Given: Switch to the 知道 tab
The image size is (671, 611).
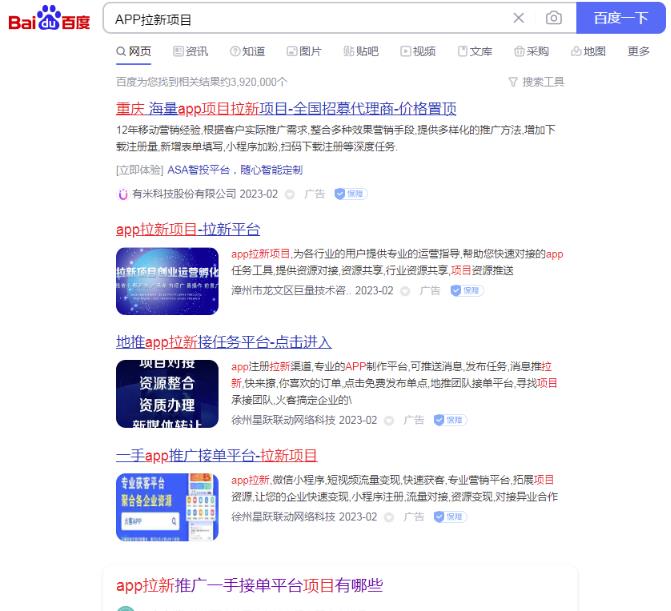Looking at the screenshot, I should click(247, 51).
